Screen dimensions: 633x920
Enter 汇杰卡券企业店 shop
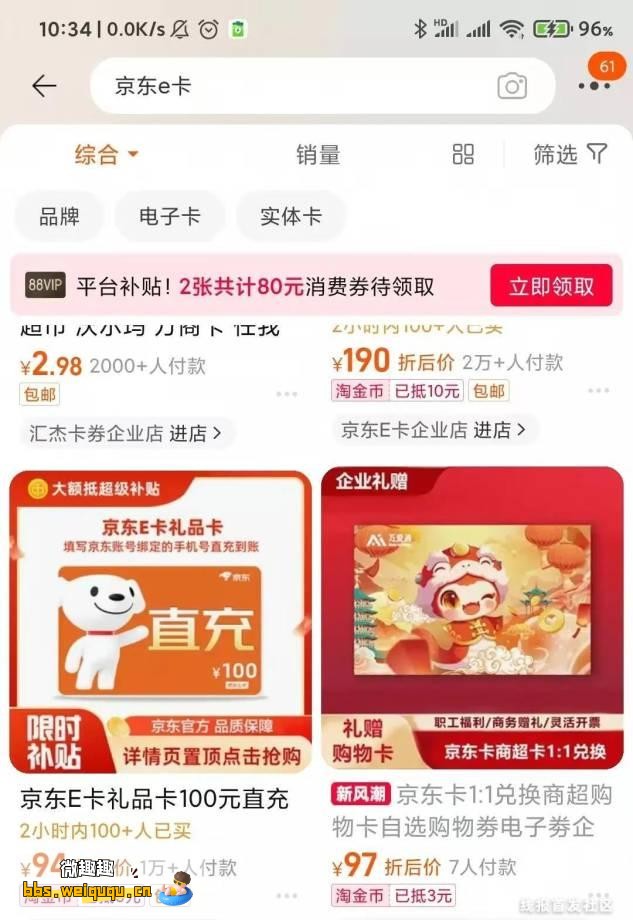coord(126,433)
